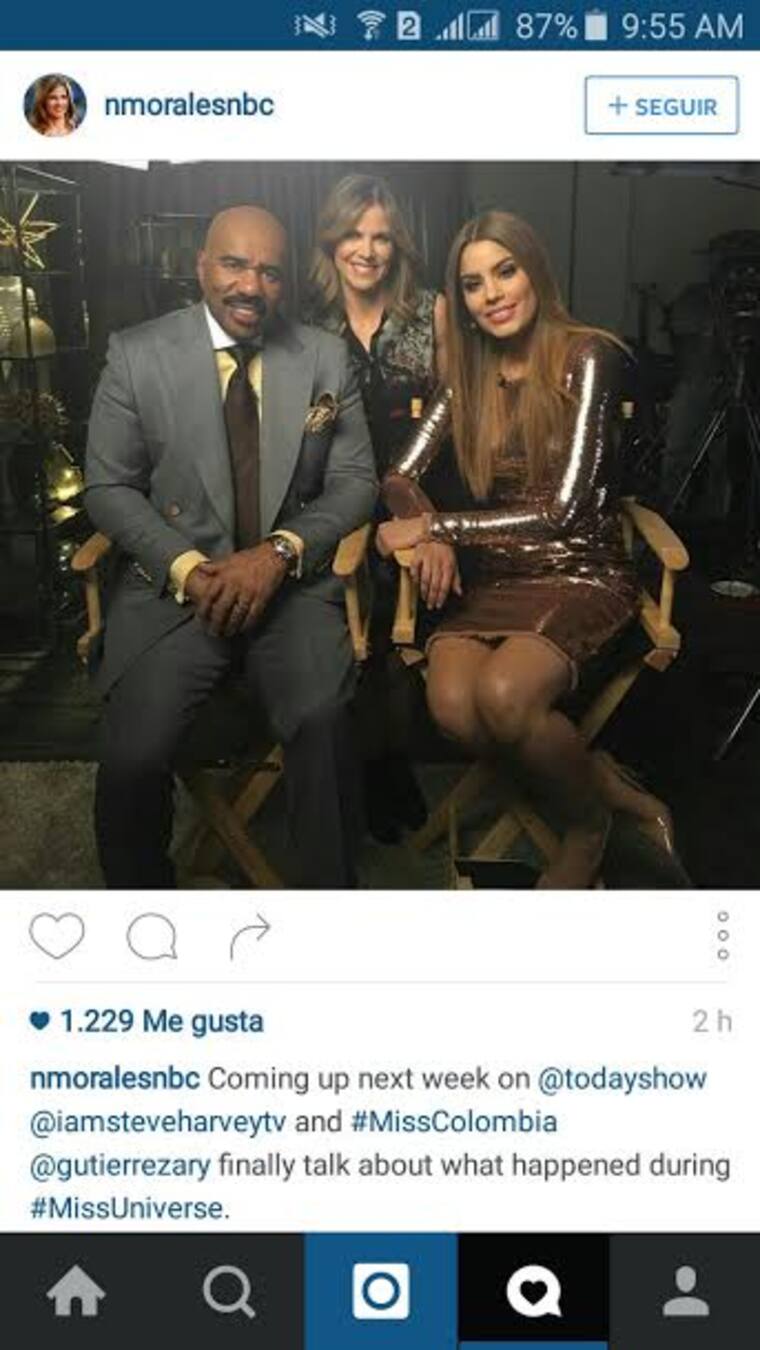Open the #MissColombia hashtag
The width and height of the screenshot is (760, 1350).
453,1122
